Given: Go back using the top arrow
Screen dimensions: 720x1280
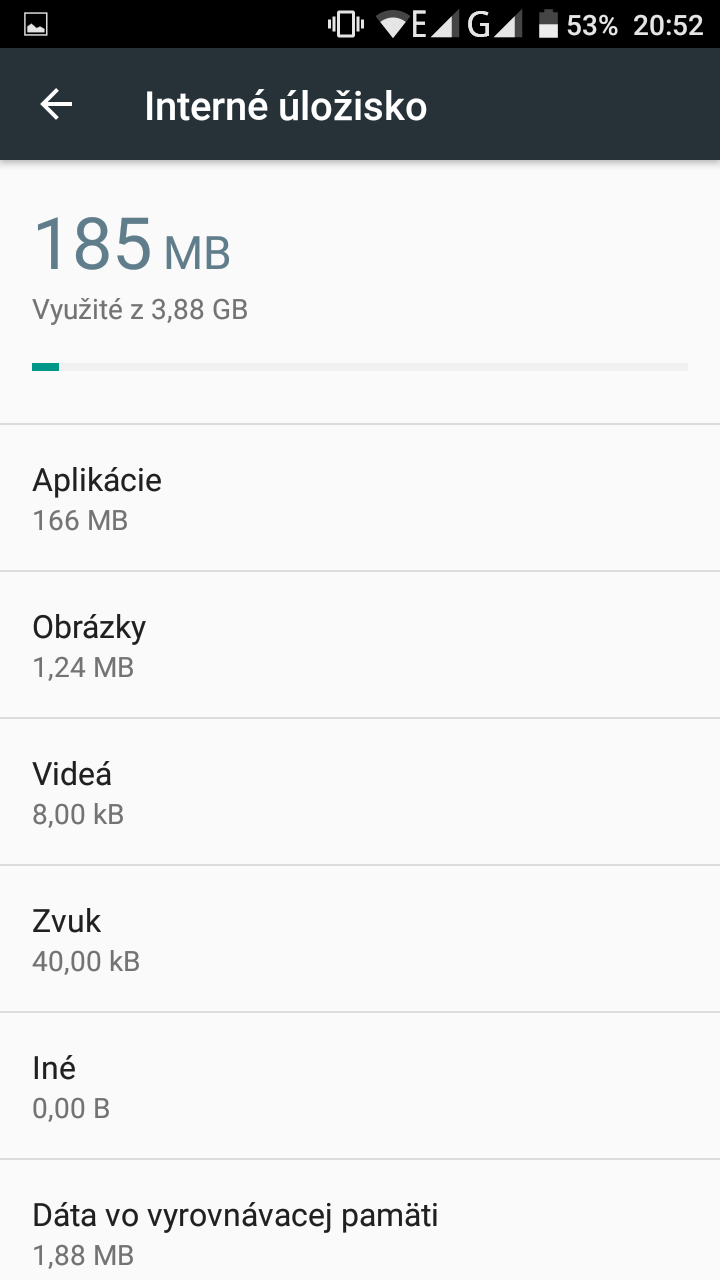Looking at the screenshot, I should coord(56,105).
